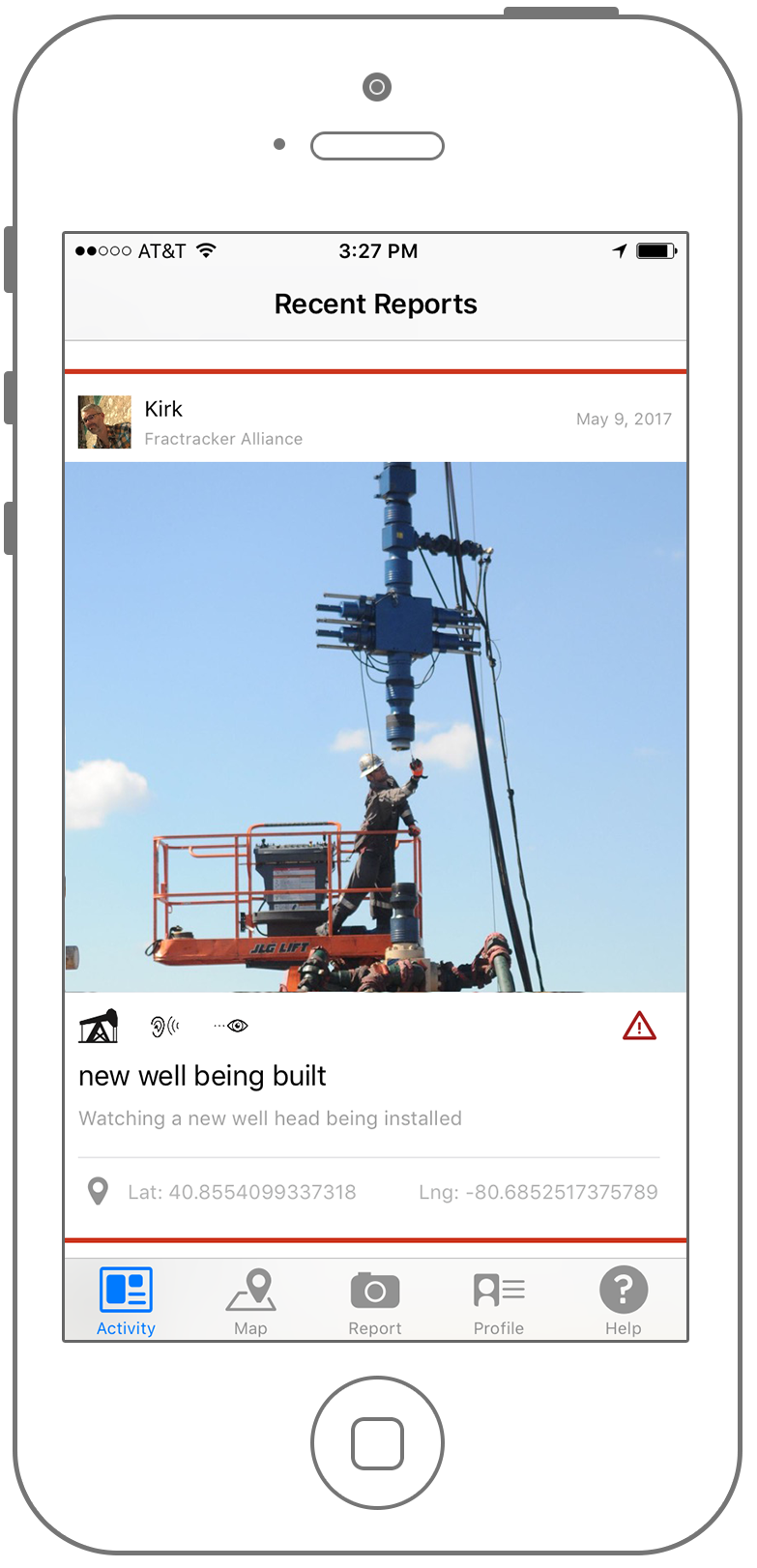757x1568 pixels.
Task: View Kirk's profile picture
Action: pyautogui.click(x=104, y=421)
